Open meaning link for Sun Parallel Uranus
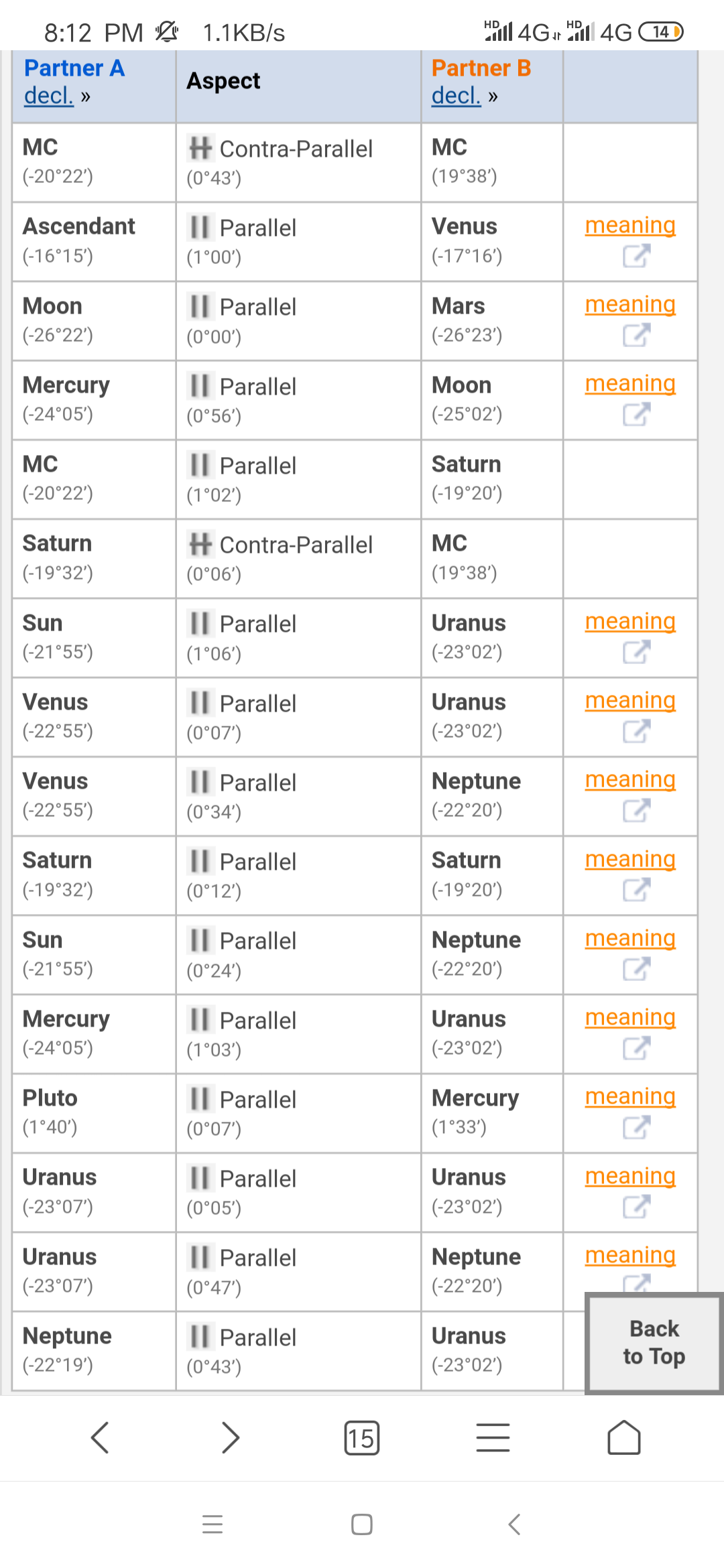Viewport: 724px width, 1568px height. (x=630, y=622)
